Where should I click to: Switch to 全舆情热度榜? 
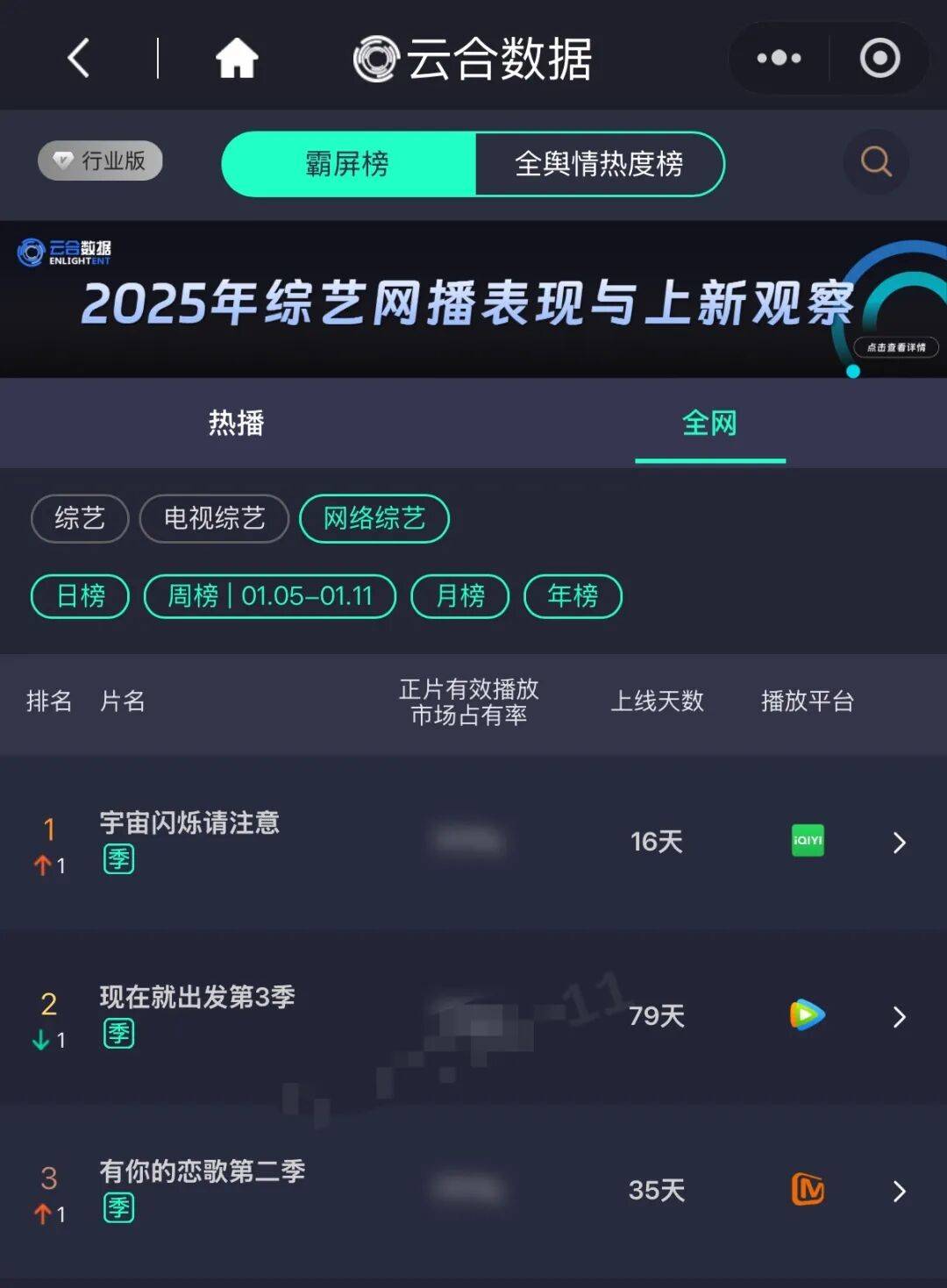pyautogui.click(x=599, y=164)
